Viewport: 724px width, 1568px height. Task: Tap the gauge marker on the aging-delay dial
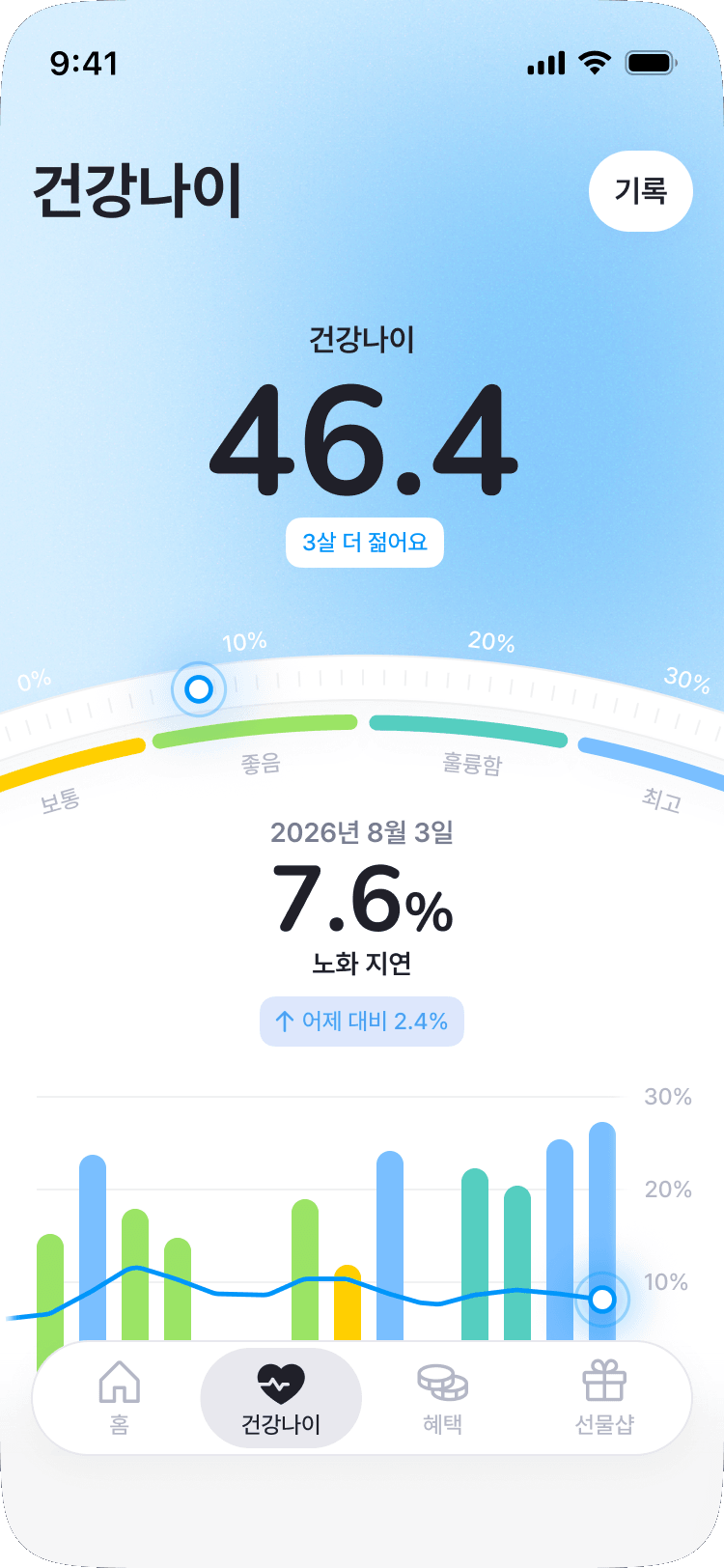pos(199,689)
